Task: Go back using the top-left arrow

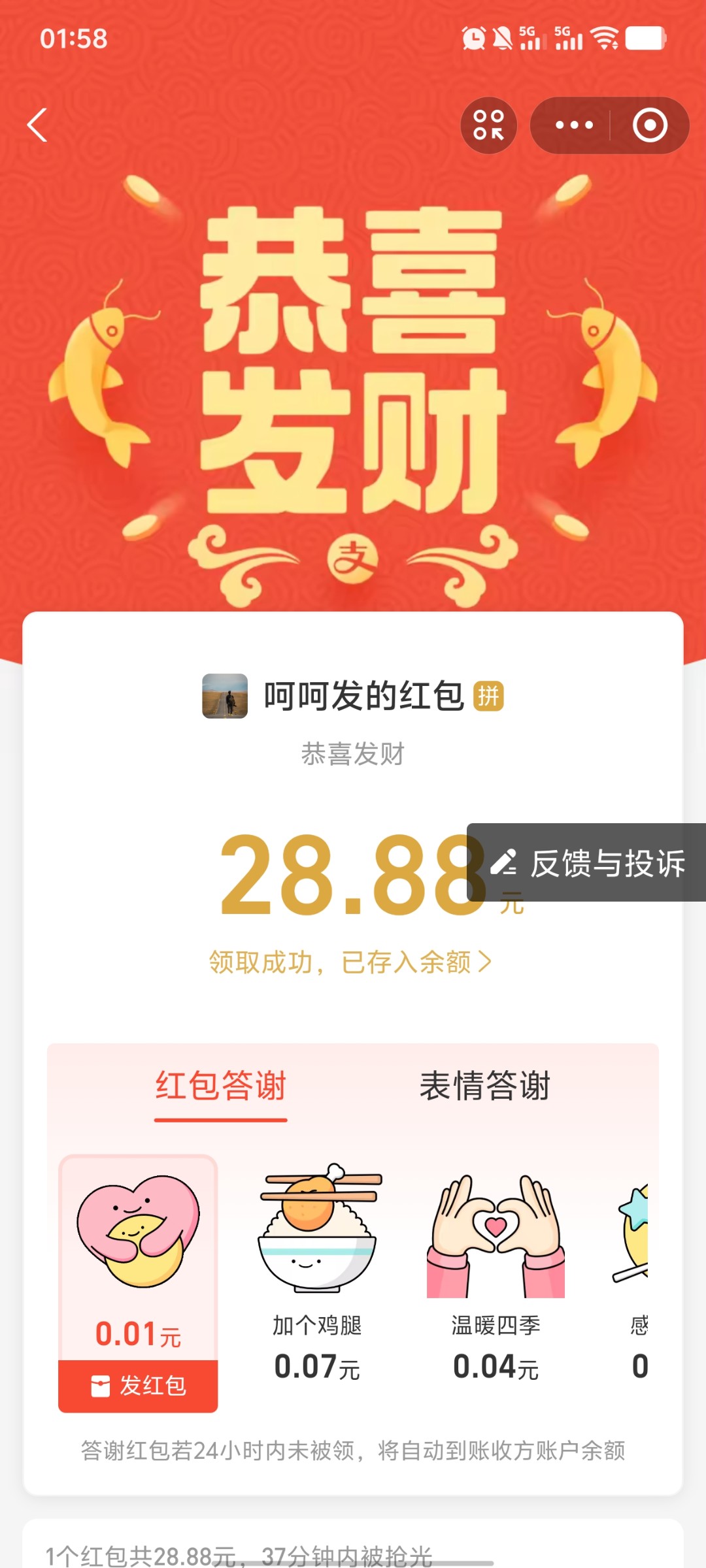Action: 38,125
